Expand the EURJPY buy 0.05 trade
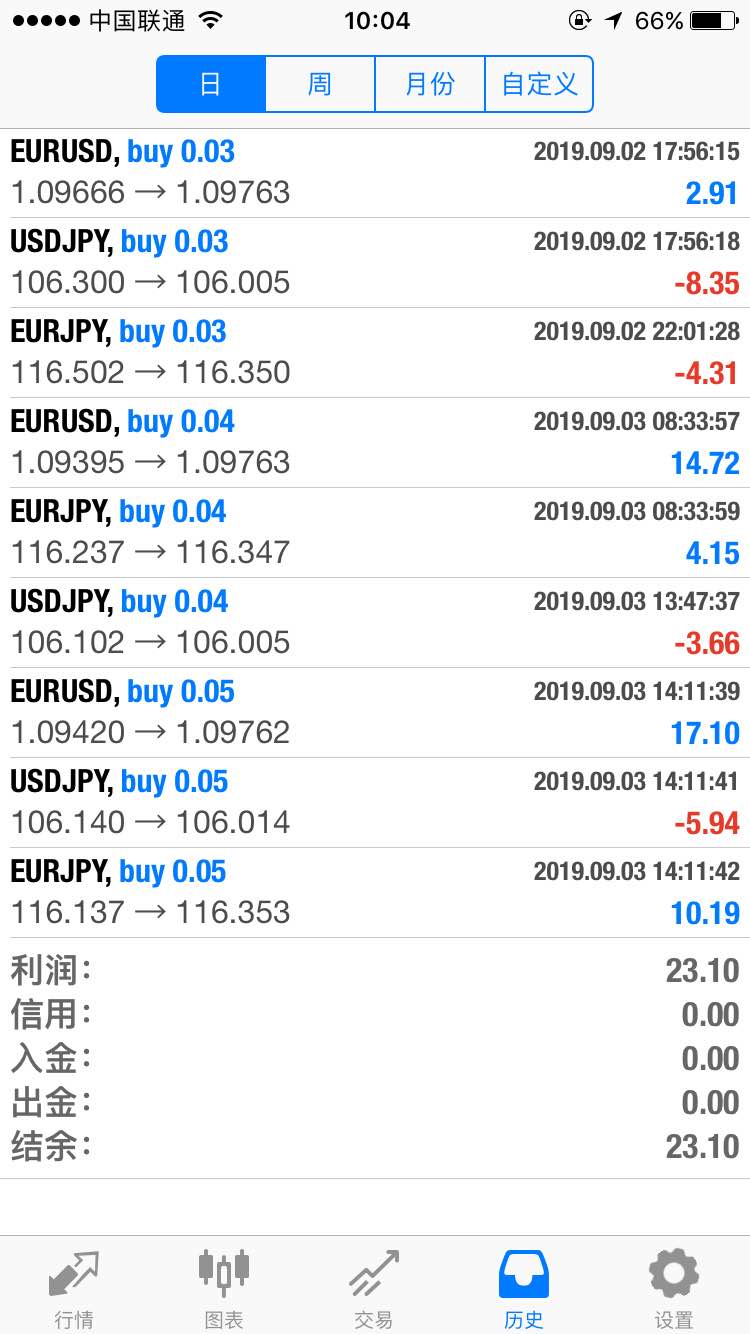The height and width of the screenshot is (1334, 750). [375, 893]
